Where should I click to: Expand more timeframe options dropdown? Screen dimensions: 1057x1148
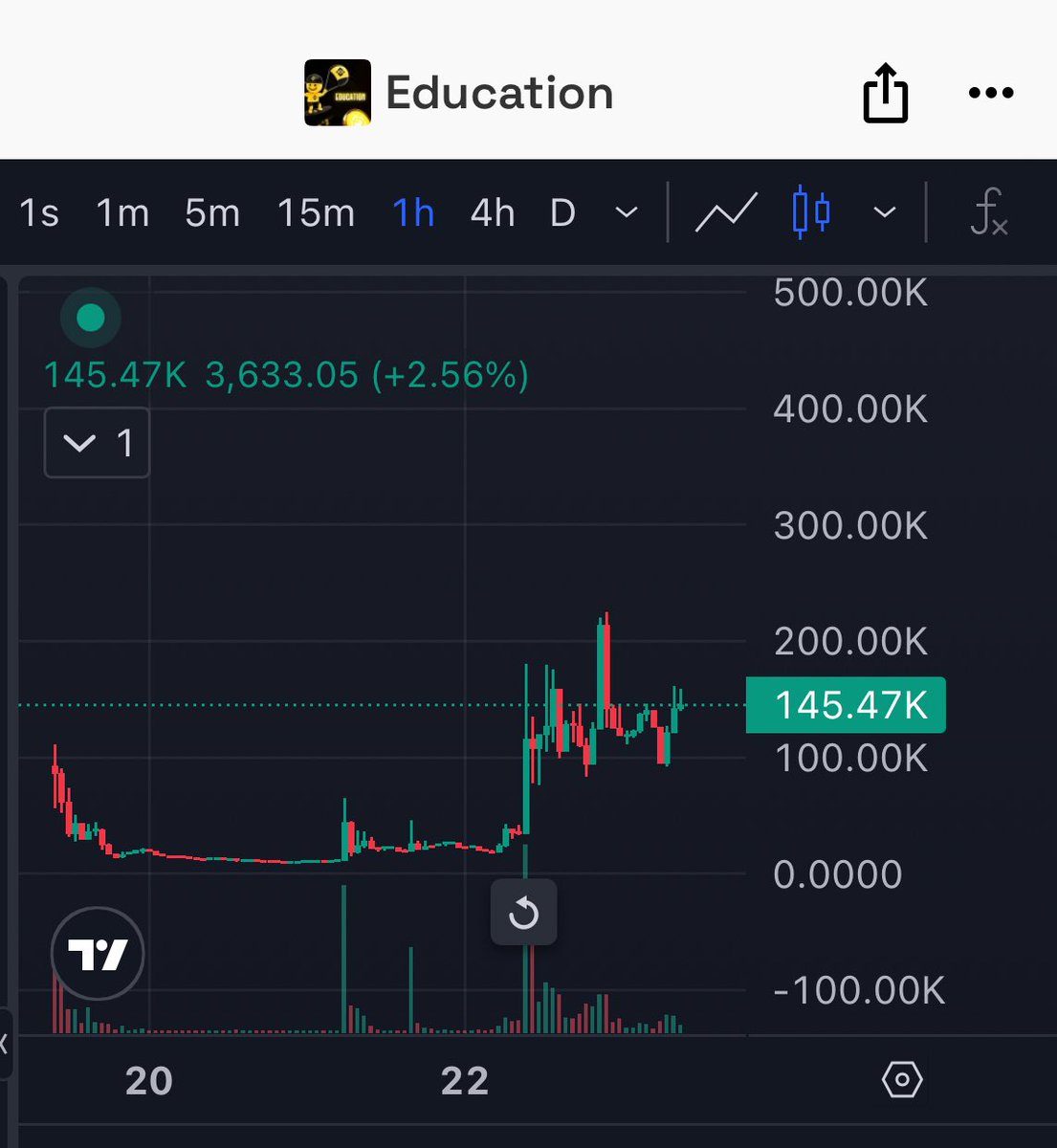pyautogui.click(x=627, y=212)
